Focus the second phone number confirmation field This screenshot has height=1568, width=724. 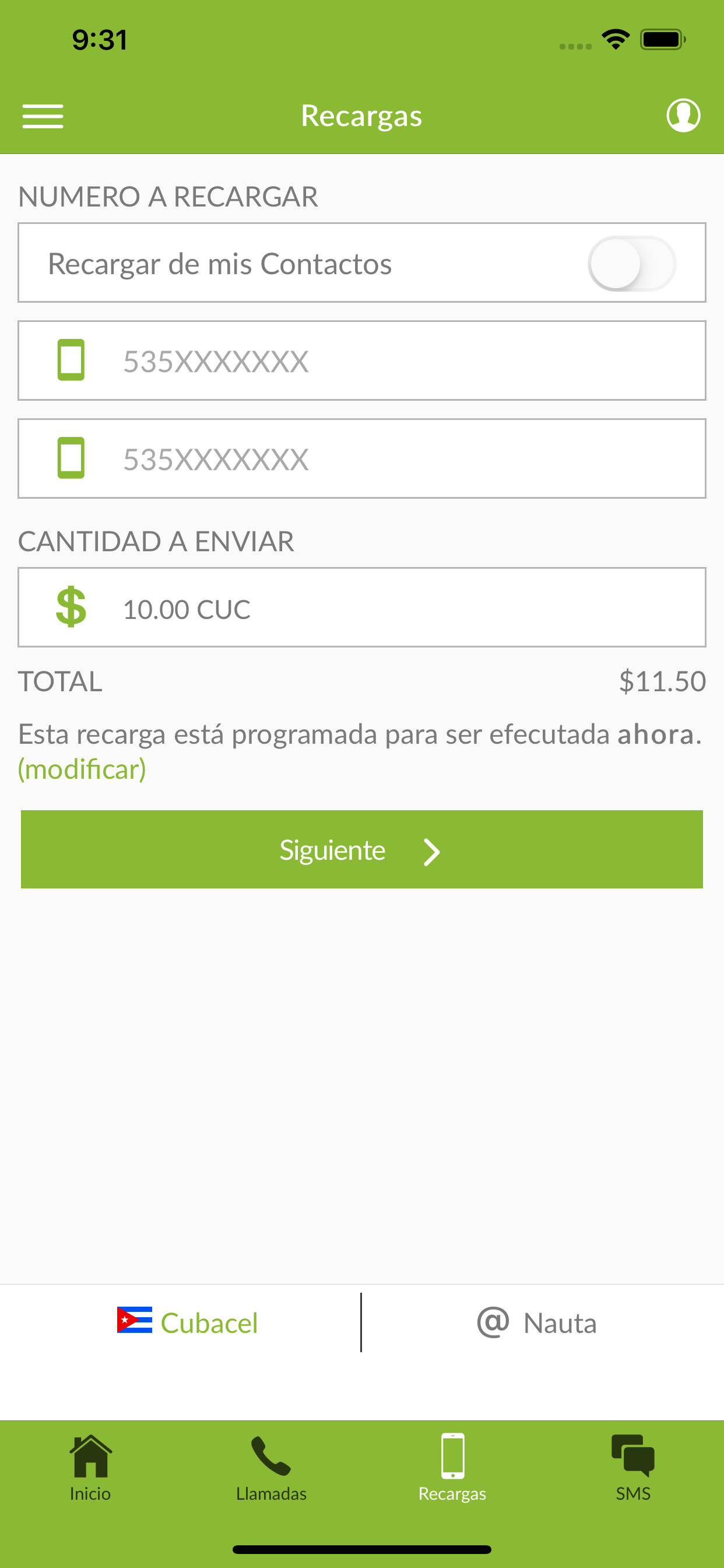[x=362, y=459]
